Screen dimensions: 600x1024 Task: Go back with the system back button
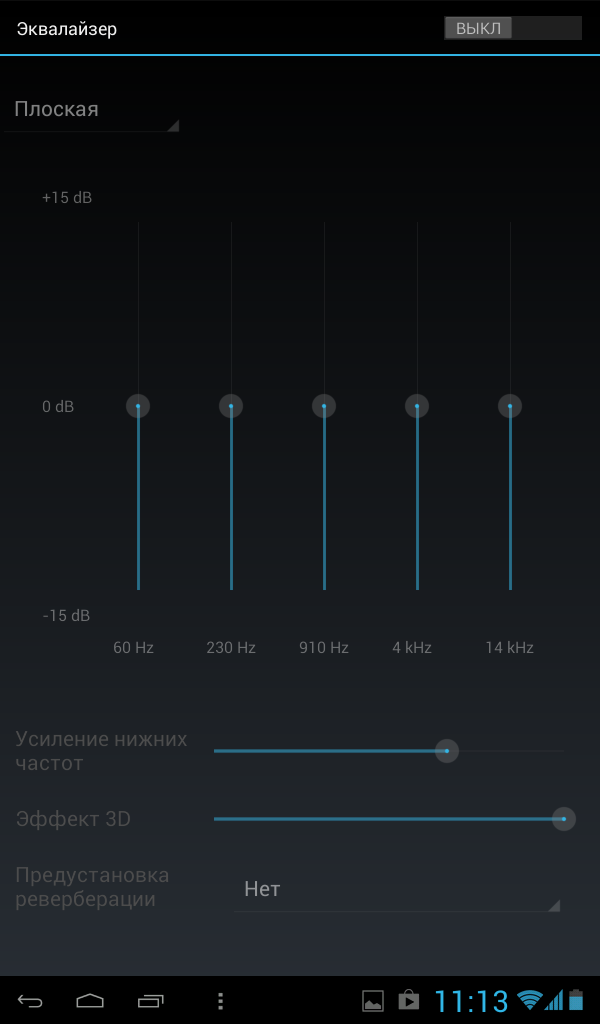[30, 1000]
